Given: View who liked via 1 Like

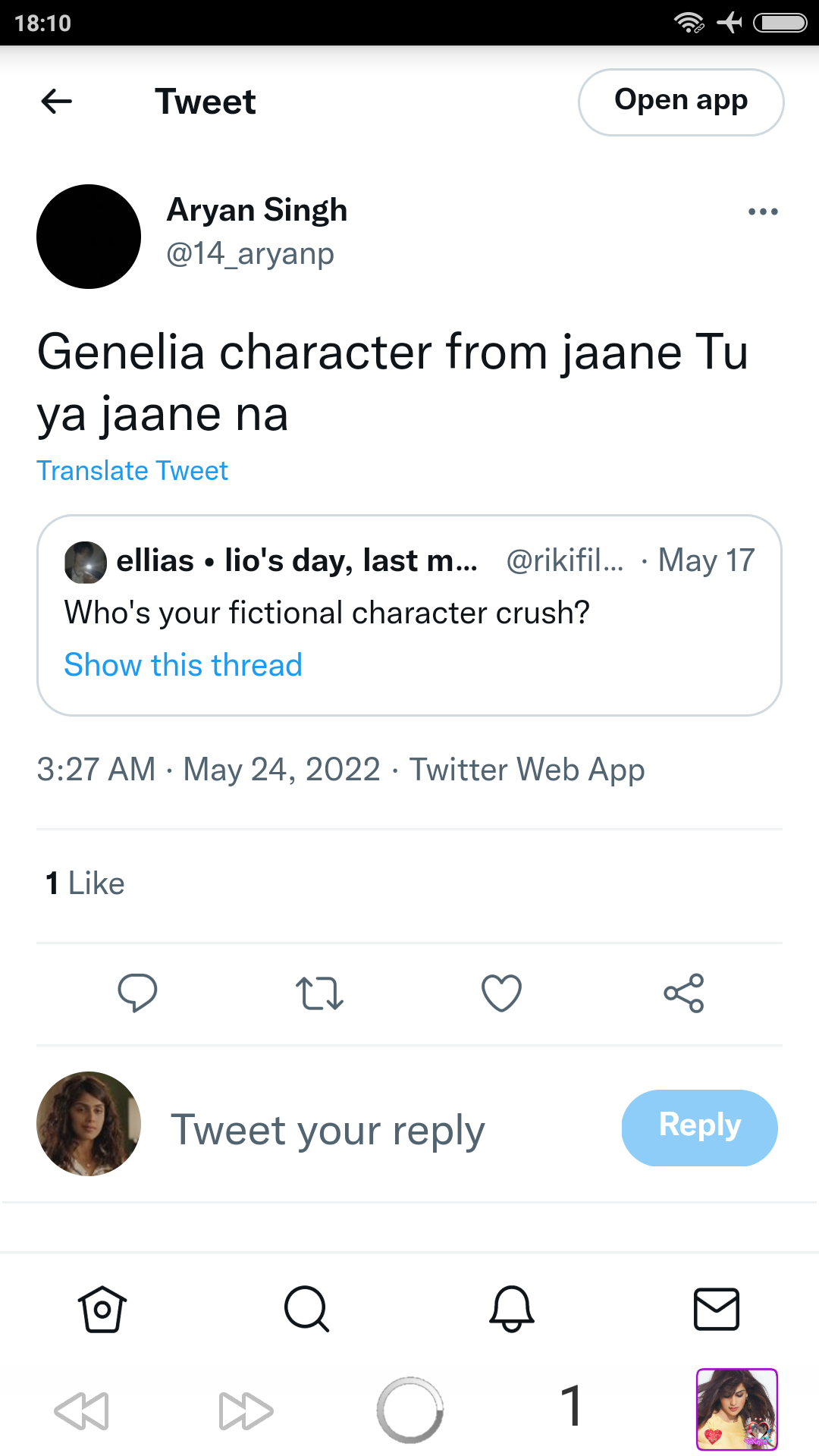Looking at the screenshot, I should click(85, 883).
